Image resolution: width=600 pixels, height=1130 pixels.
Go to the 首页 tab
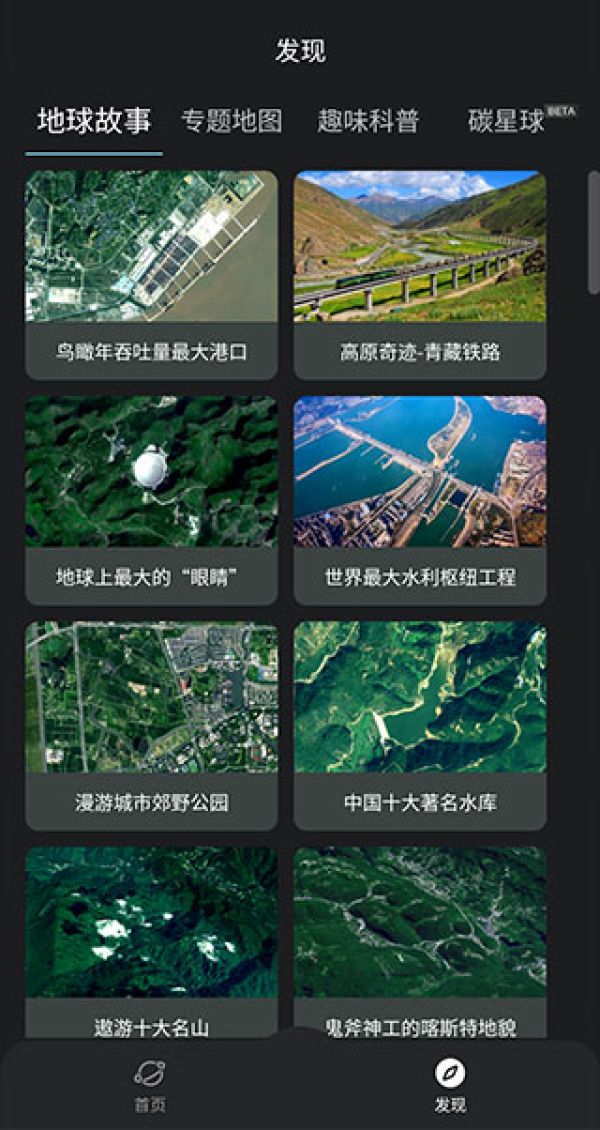click(150, 1085)
